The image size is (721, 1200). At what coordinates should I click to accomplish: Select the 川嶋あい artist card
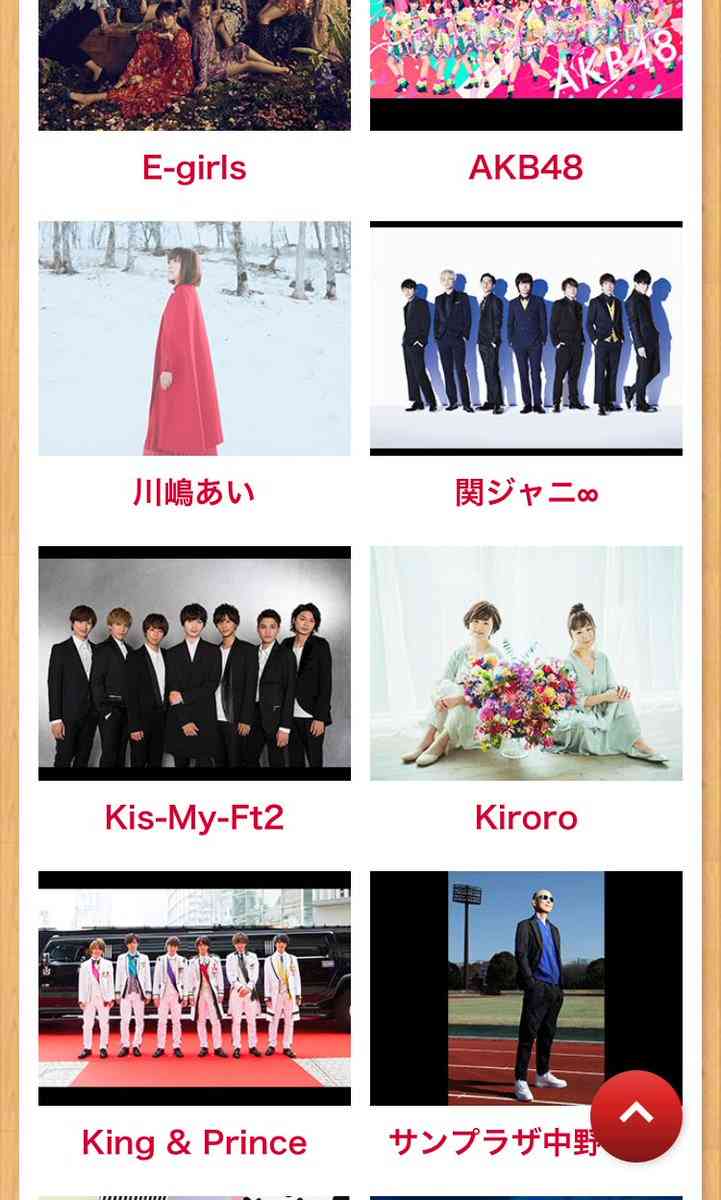(x=194, y=368)
